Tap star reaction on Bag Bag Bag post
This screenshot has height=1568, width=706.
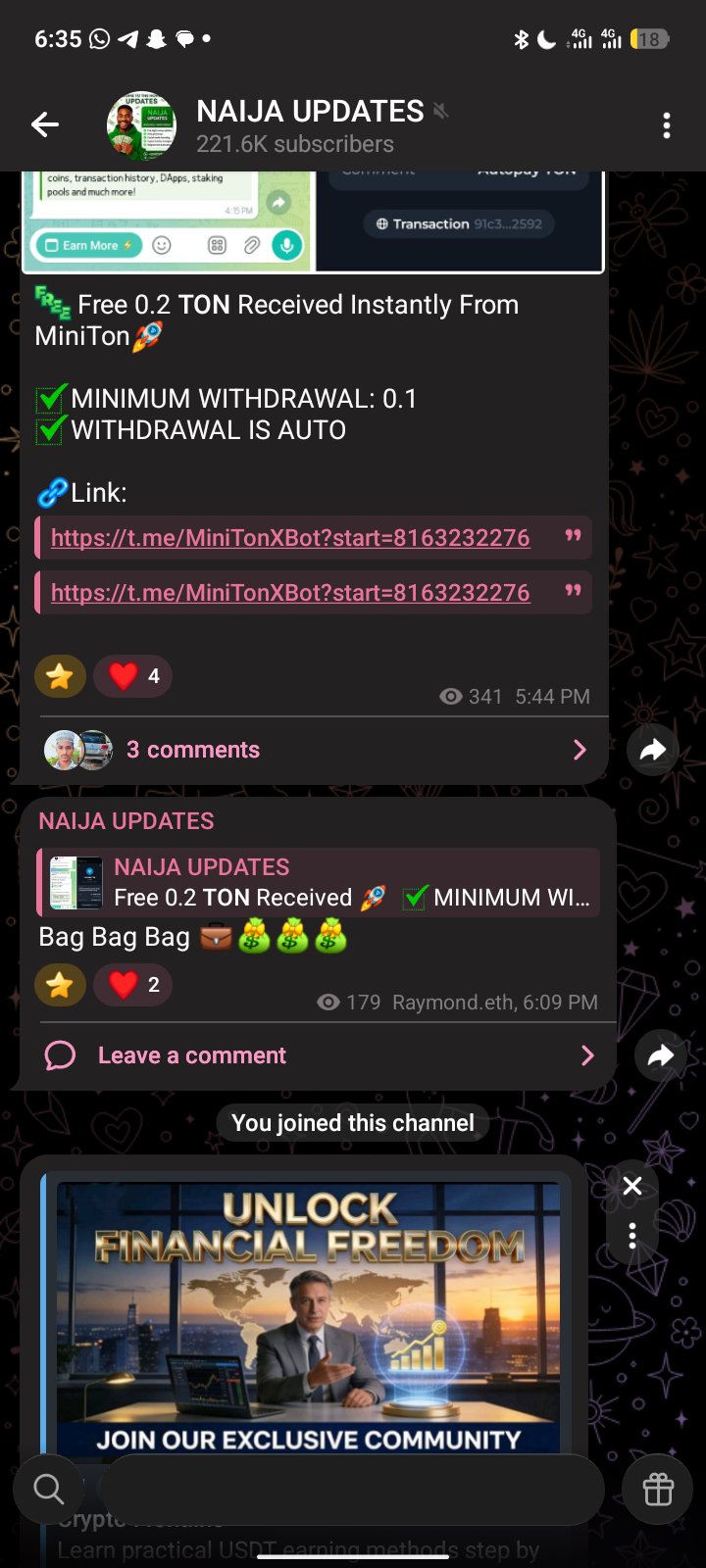pyautogui.click(x=60, y=985)
